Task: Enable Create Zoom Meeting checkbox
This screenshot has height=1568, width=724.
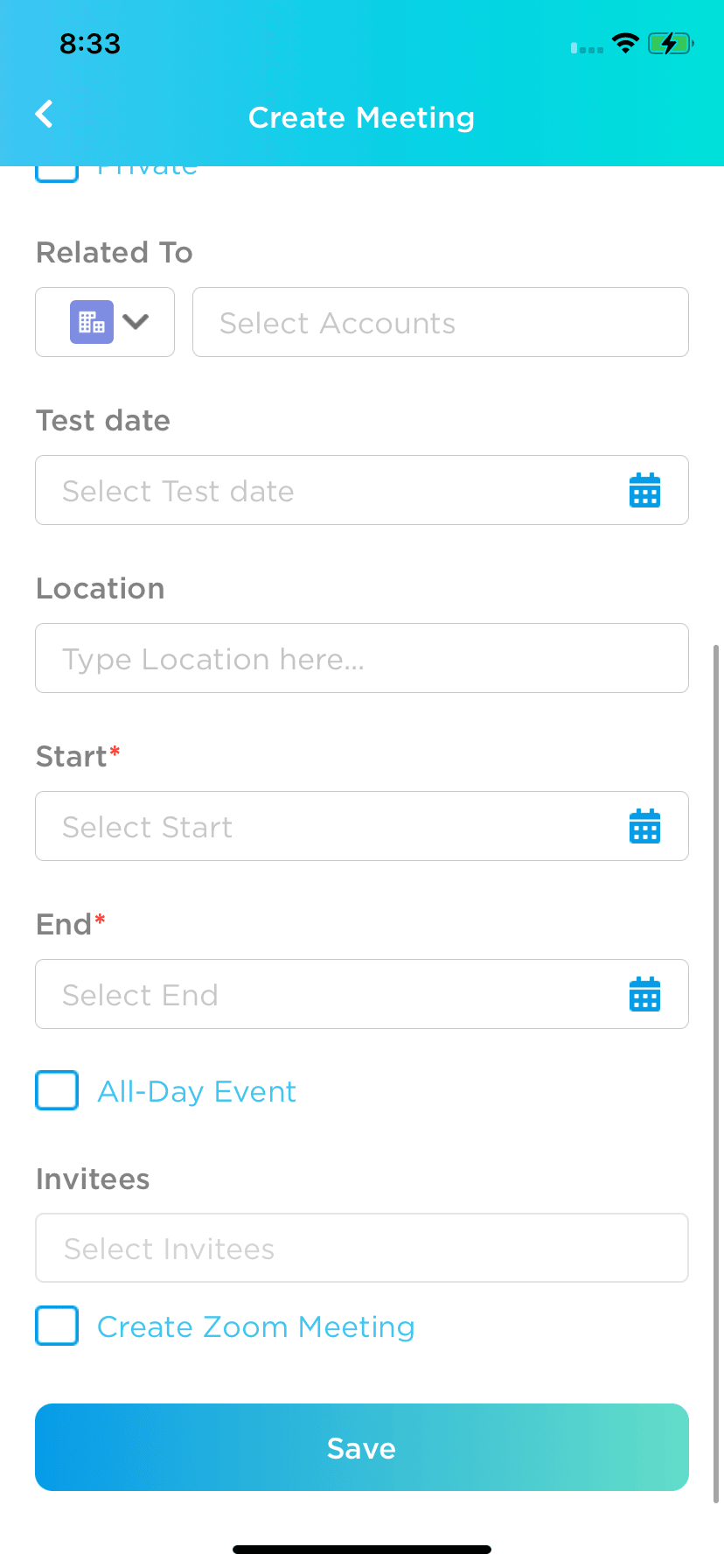Action: click(57, 1326)
